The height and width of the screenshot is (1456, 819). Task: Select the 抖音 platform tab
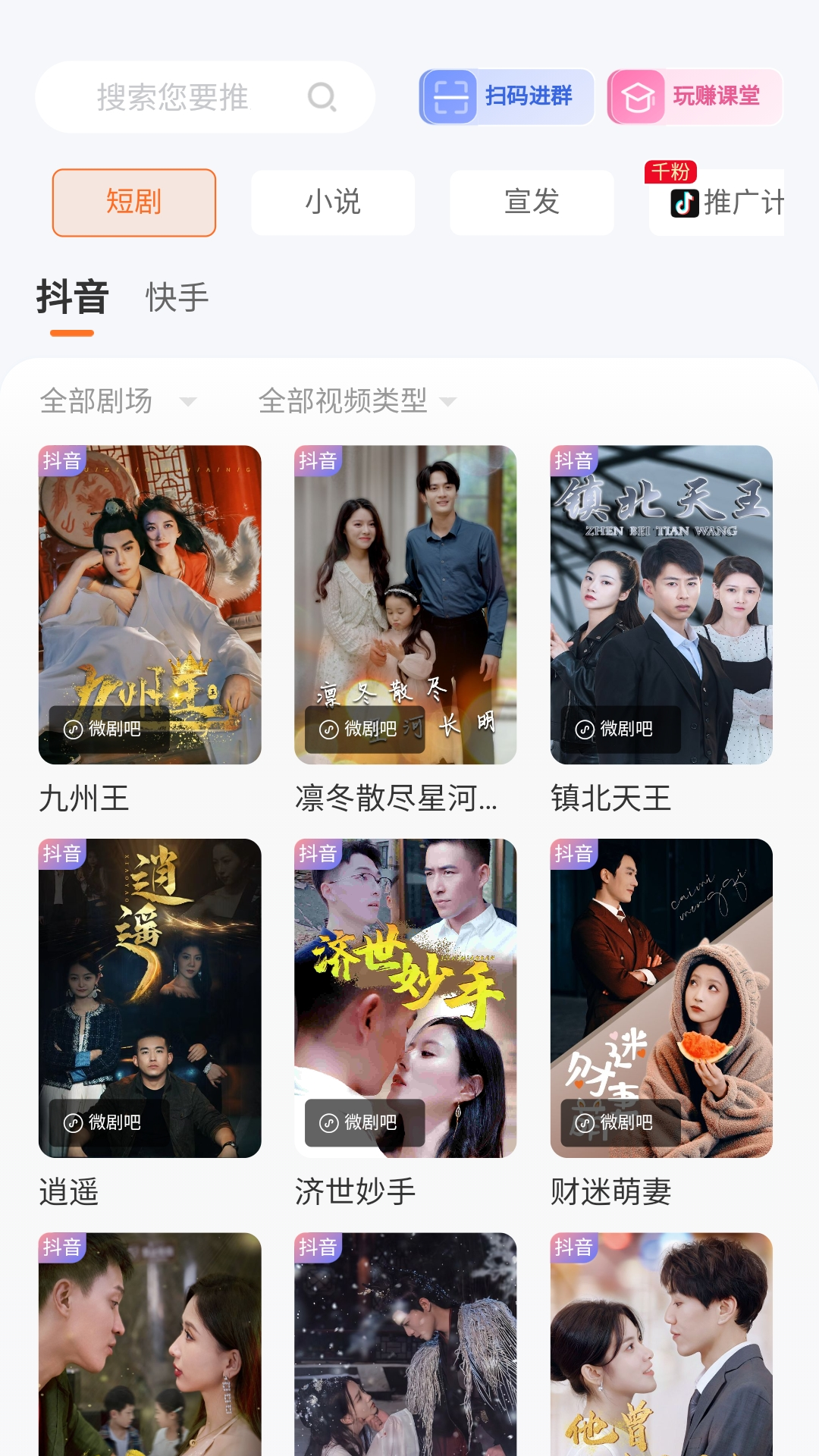73,297
